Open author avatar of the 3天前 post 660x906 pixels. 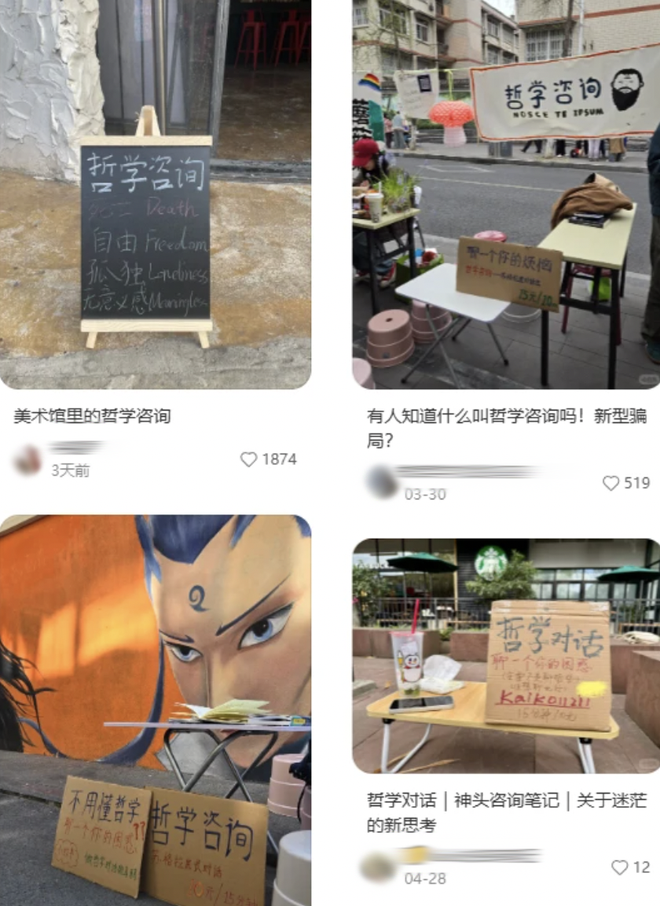[x=28, y=459]
